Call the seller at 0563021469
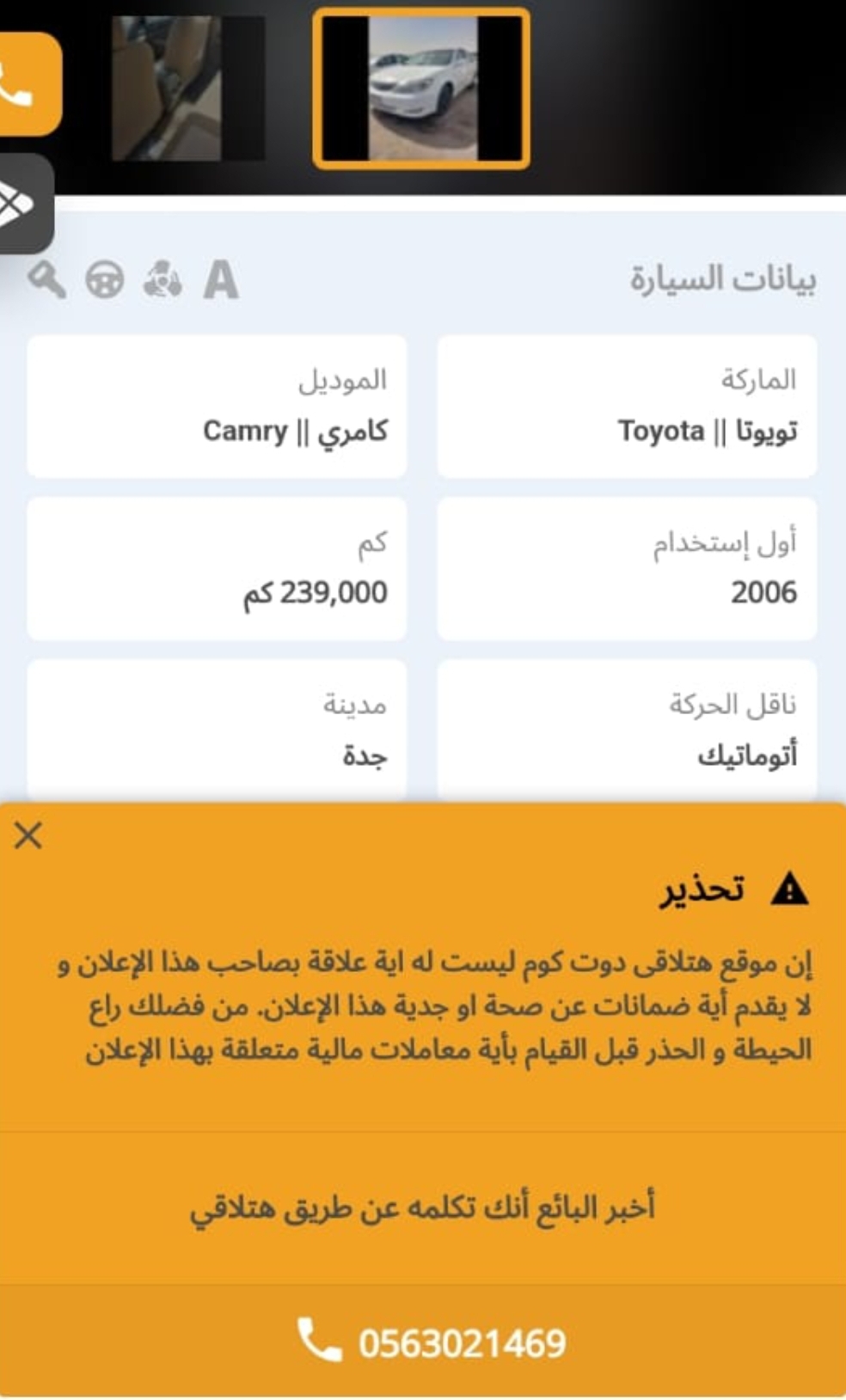The width and height of the screenshot is (846, 1400). point(423,1341)
